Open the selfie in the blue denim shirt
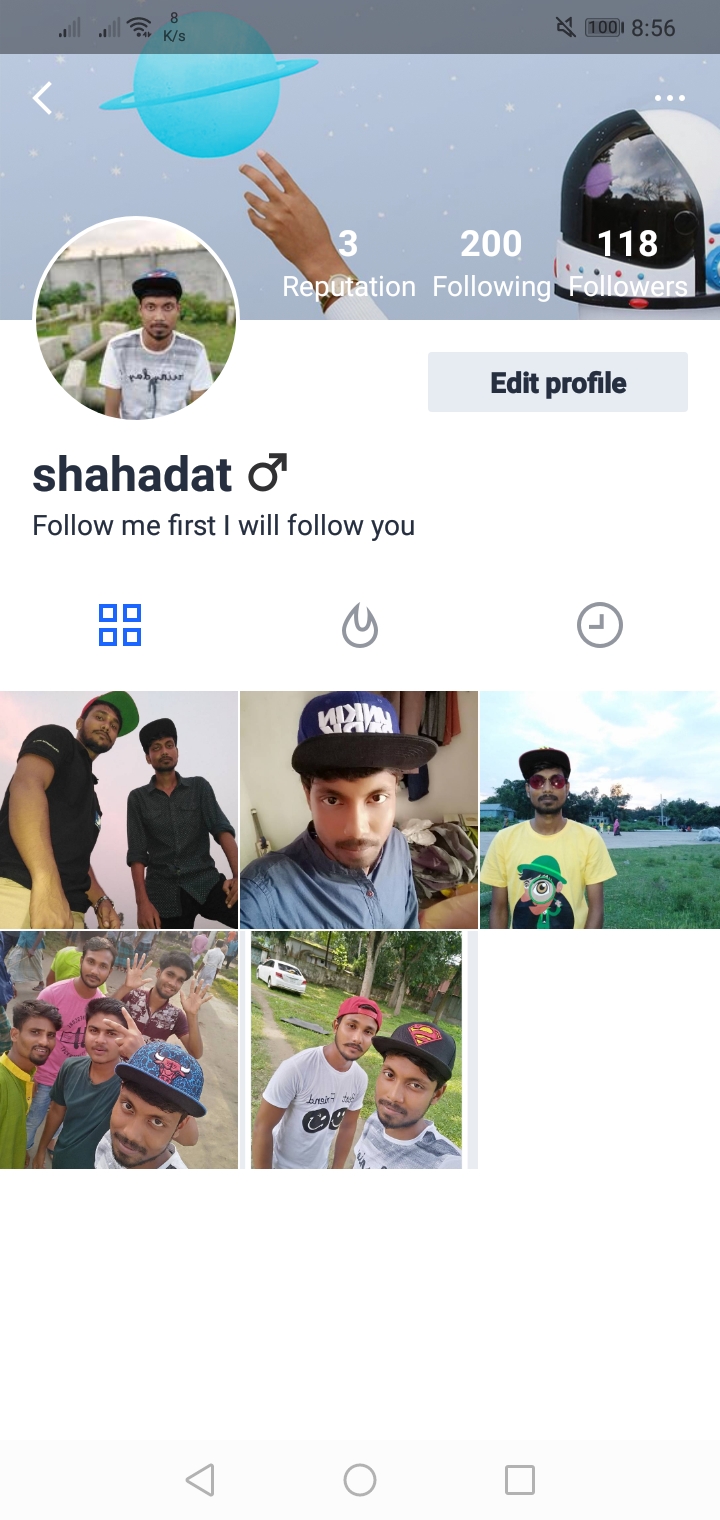Viewport: 720px width, 1520px height. (359, 810)
